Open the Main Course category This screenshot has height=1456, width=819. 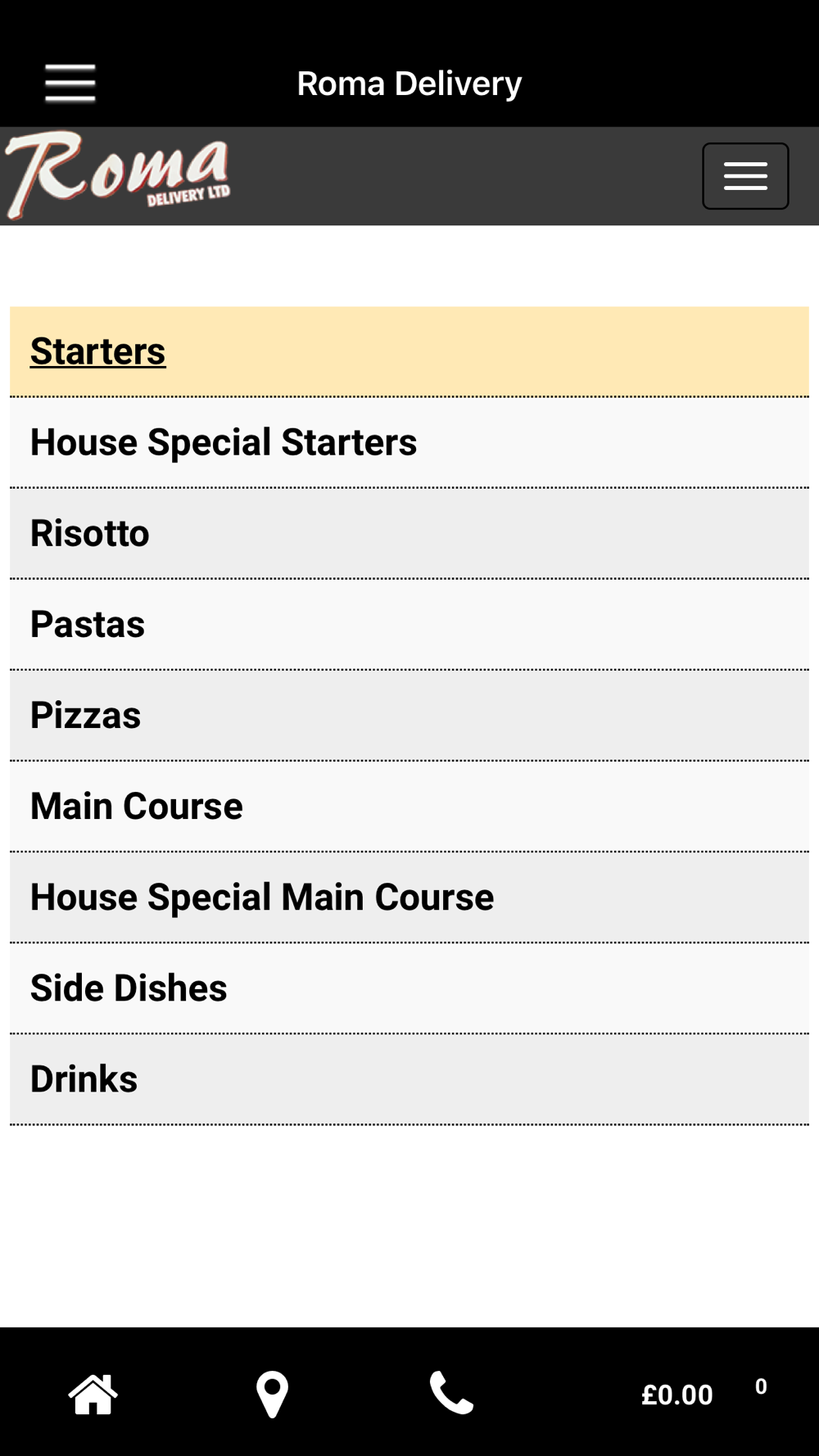(x=409, y=807)
